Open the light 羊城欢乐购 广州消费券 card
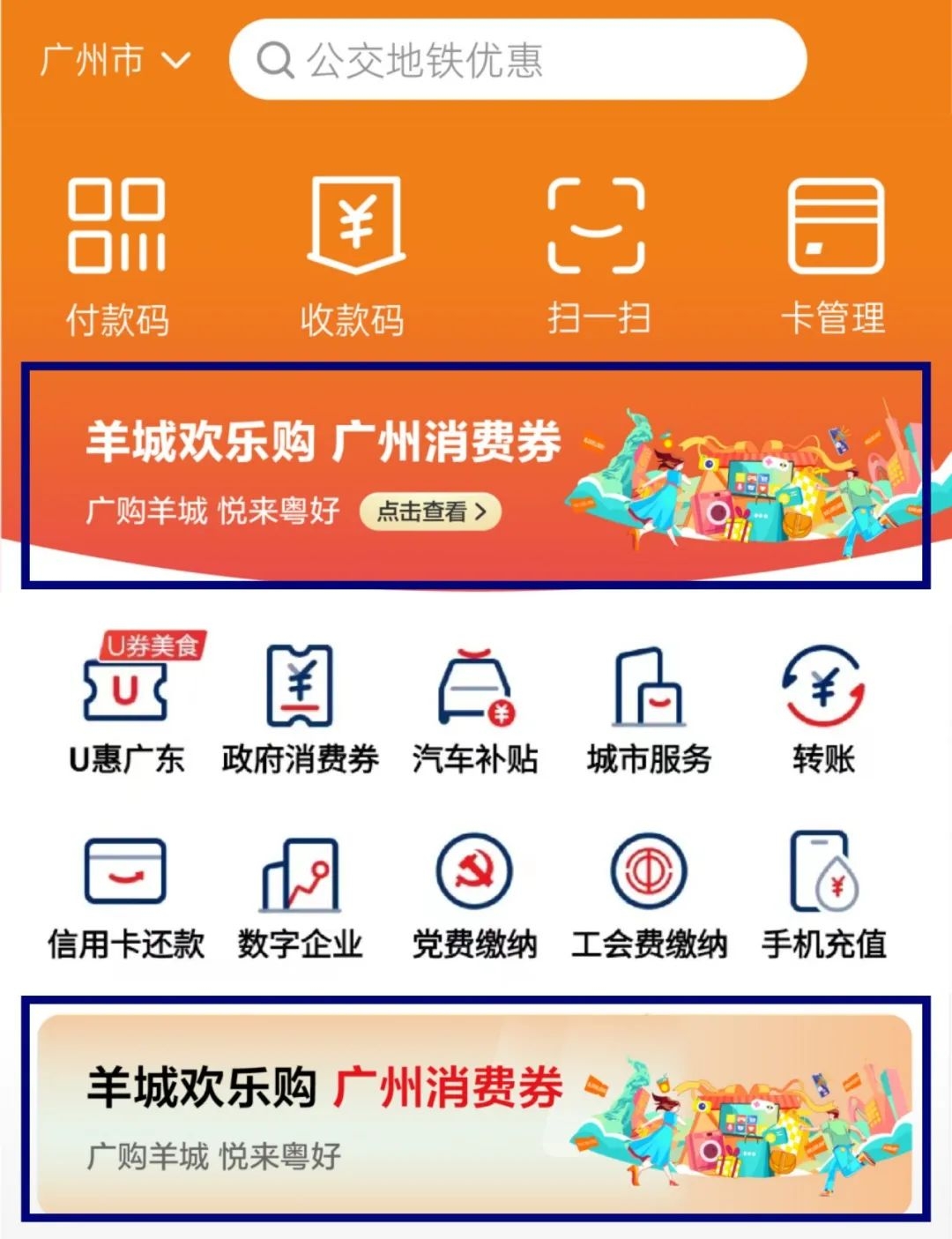 475,1111
